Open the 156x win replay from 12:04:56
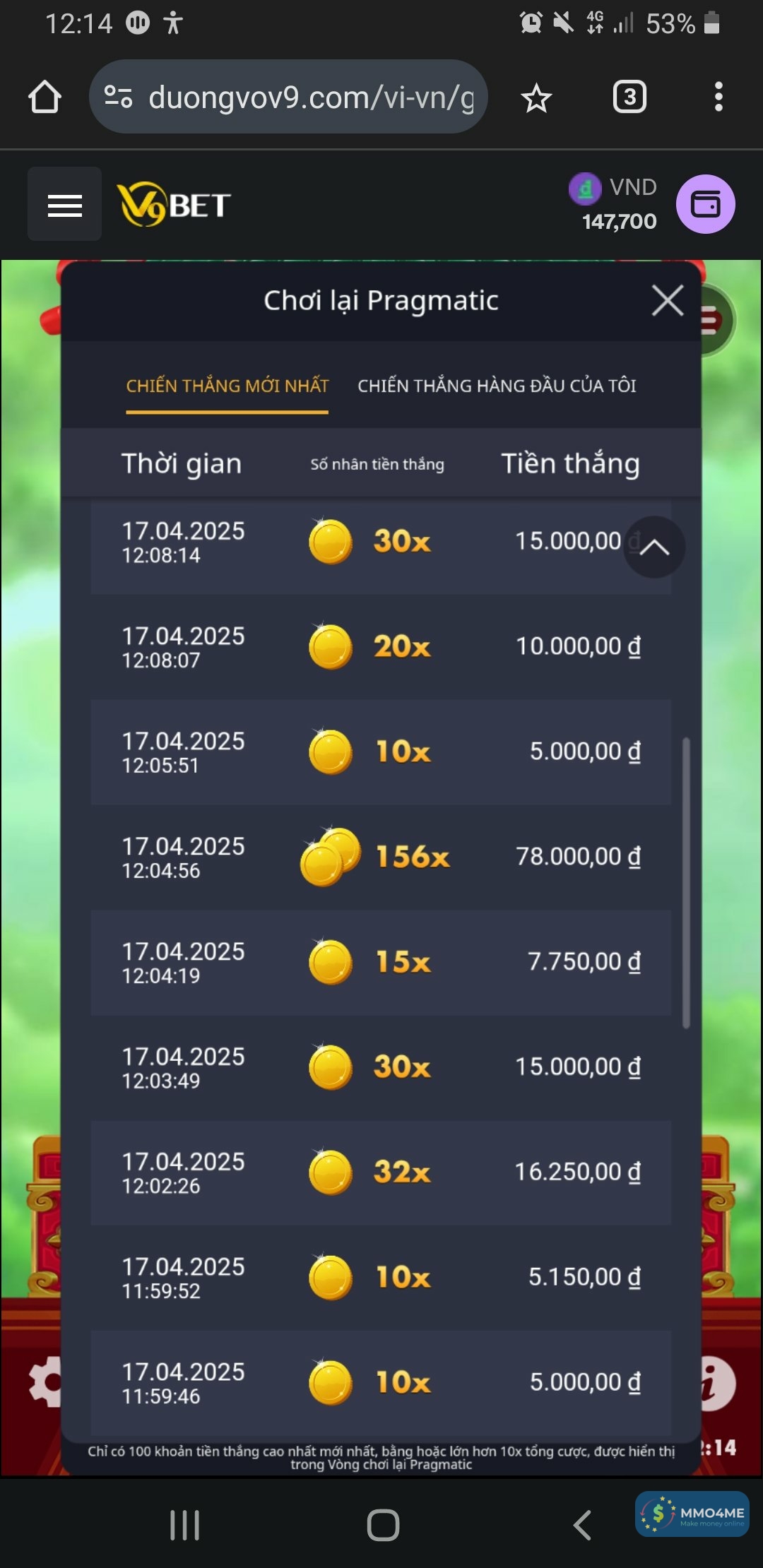 click(x=380, y=857)
